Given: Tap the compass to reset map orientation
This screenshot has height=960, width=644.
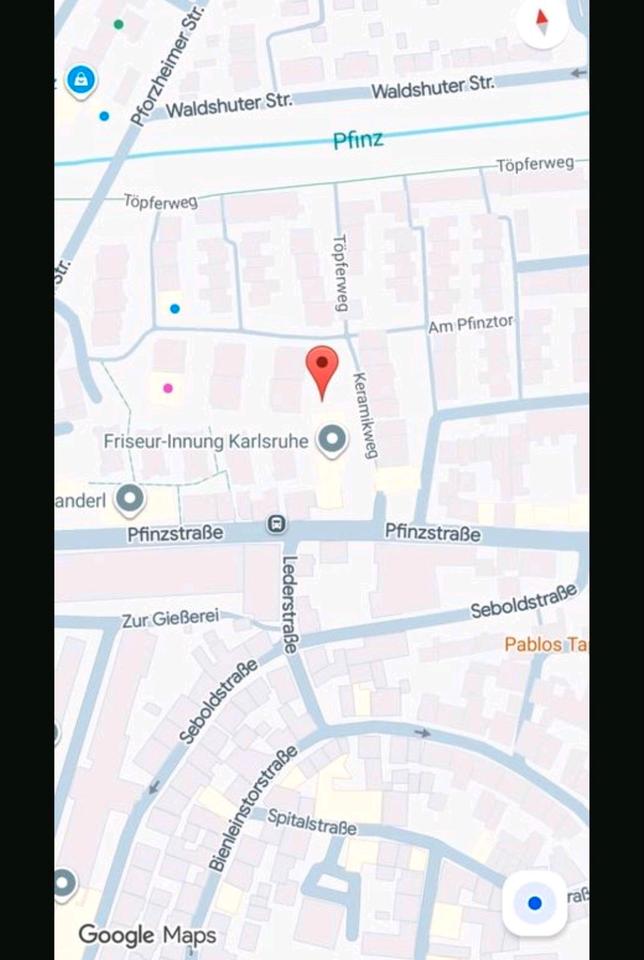Looking at the screenshot, I should pyautogui.click(x=543, y=22).
